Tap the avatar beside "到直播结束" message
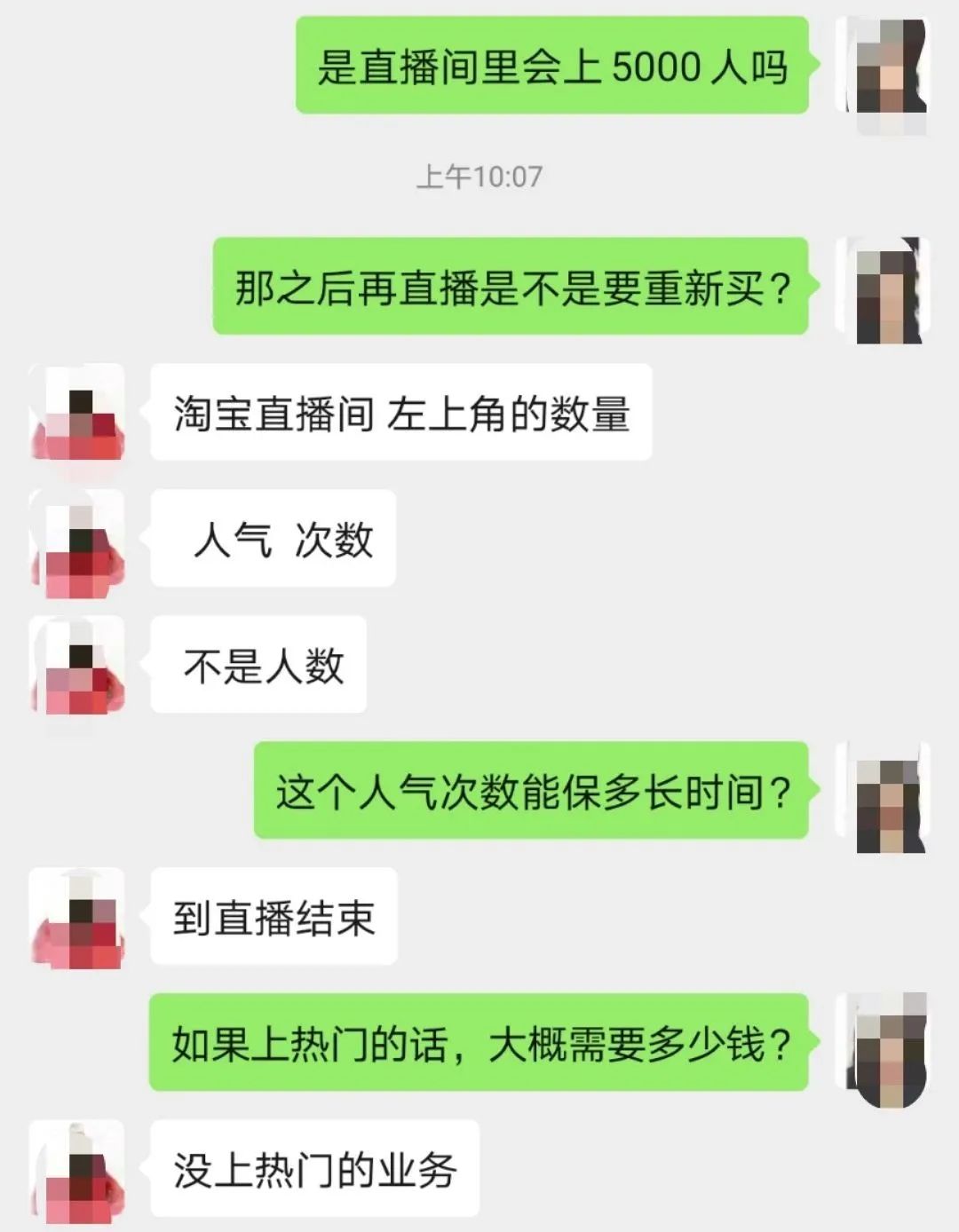The image size is (959, 1232). (77, 917)
